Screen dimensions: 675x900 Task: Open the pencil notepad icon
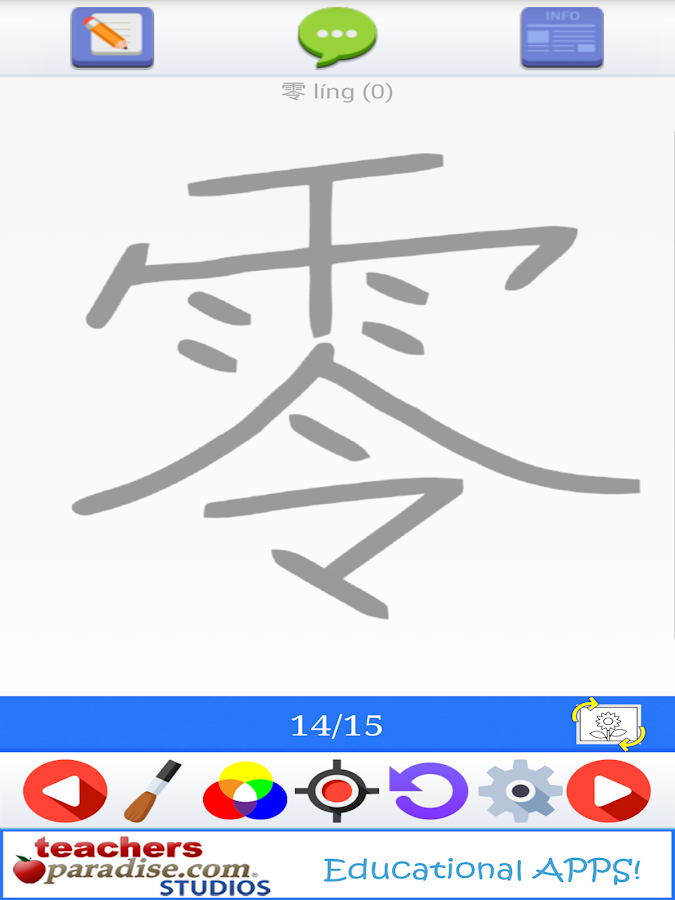(112, 38)
